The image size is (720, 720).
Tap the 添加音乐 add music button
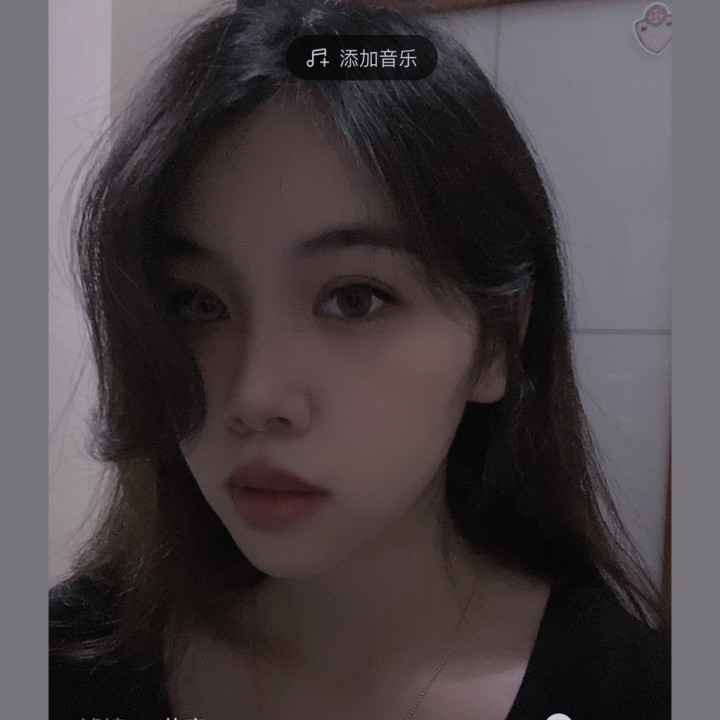tap(361, 58)
